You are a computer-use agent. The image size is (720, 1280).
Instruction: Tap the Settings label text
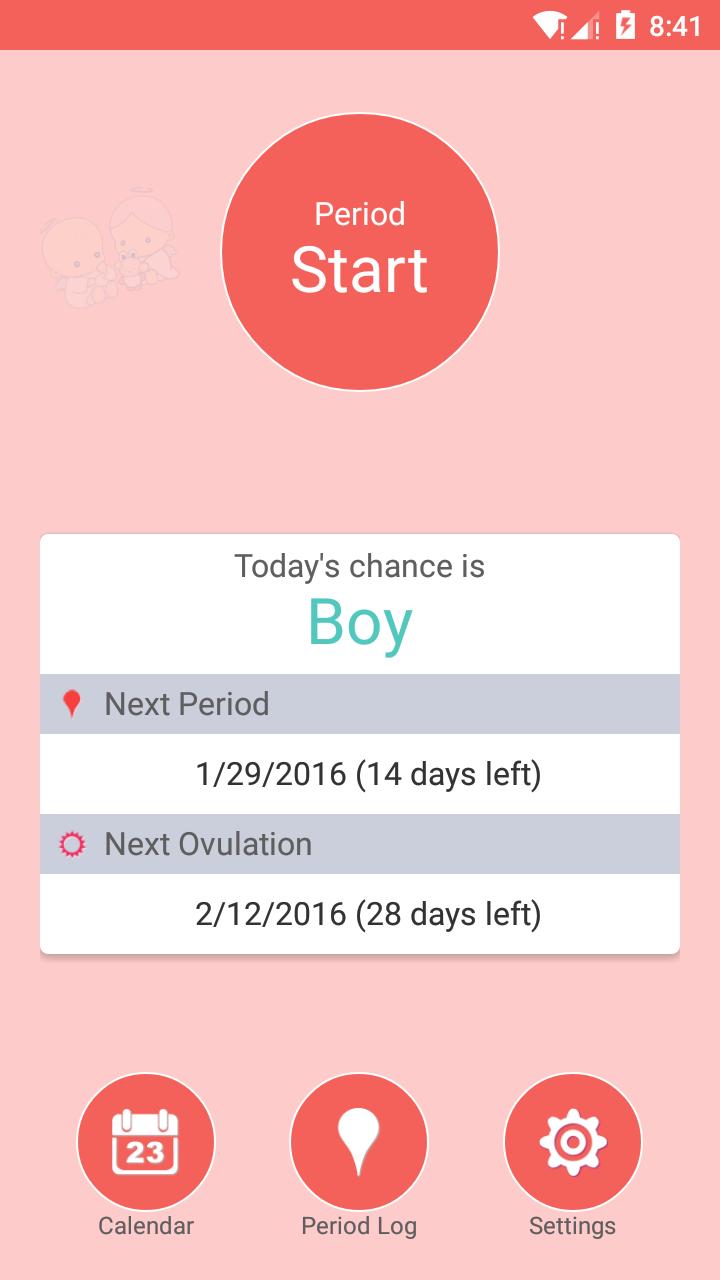572,1225
